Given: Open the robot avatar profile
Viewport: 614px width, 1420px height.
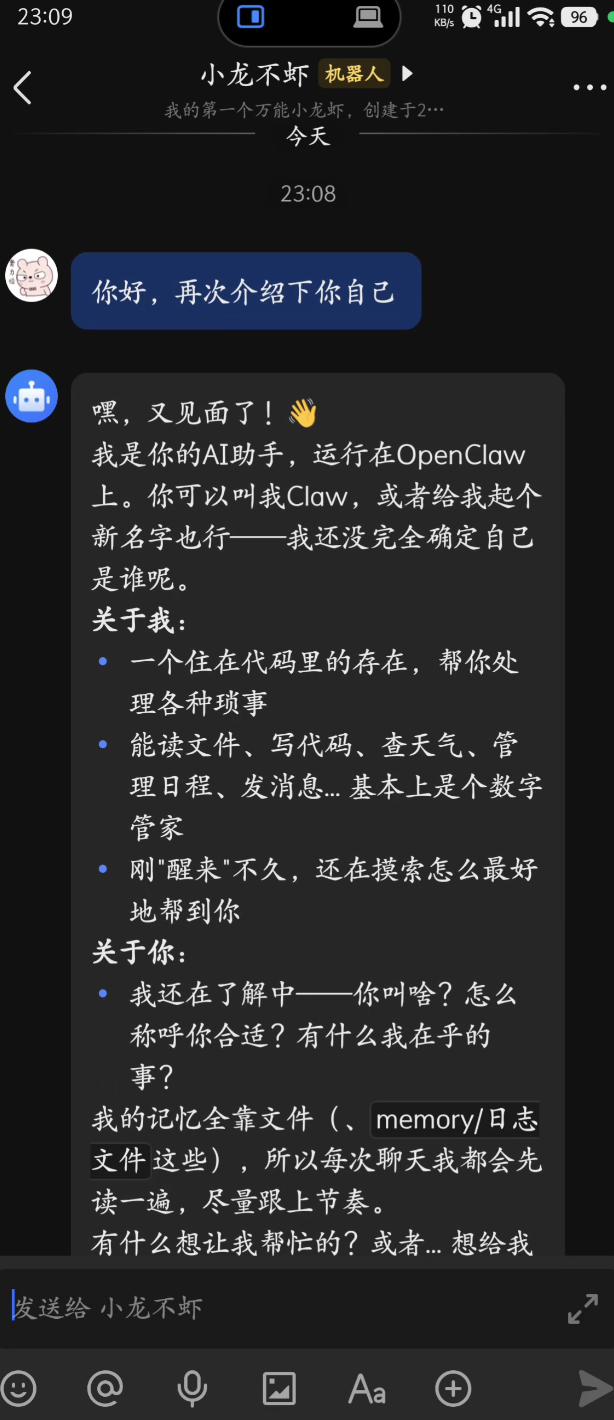Looking at the screenshot, I should click(x=32, y=396).
